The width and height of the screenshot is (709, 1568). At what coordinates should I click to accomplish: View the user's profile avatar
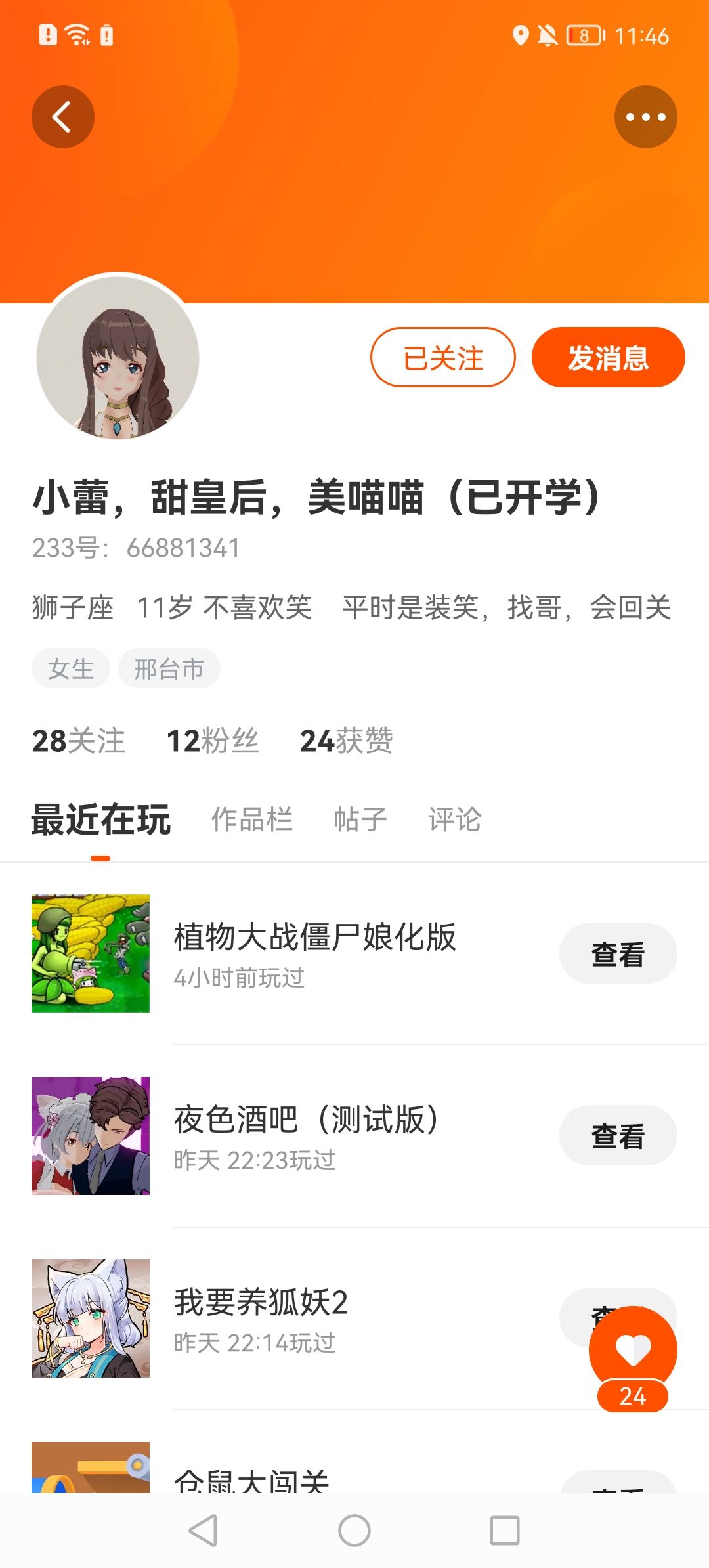pos(118,358)
